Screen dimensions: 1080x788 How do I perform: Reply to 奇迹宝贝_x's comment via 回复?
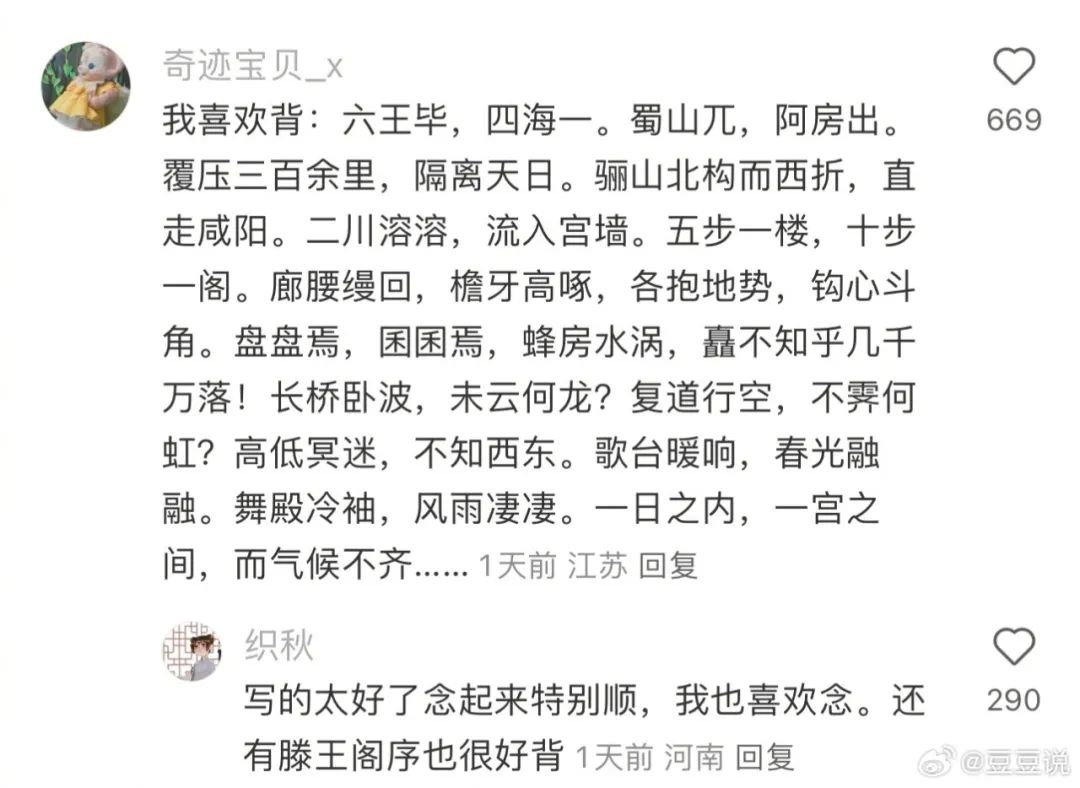tap(668, 566)
